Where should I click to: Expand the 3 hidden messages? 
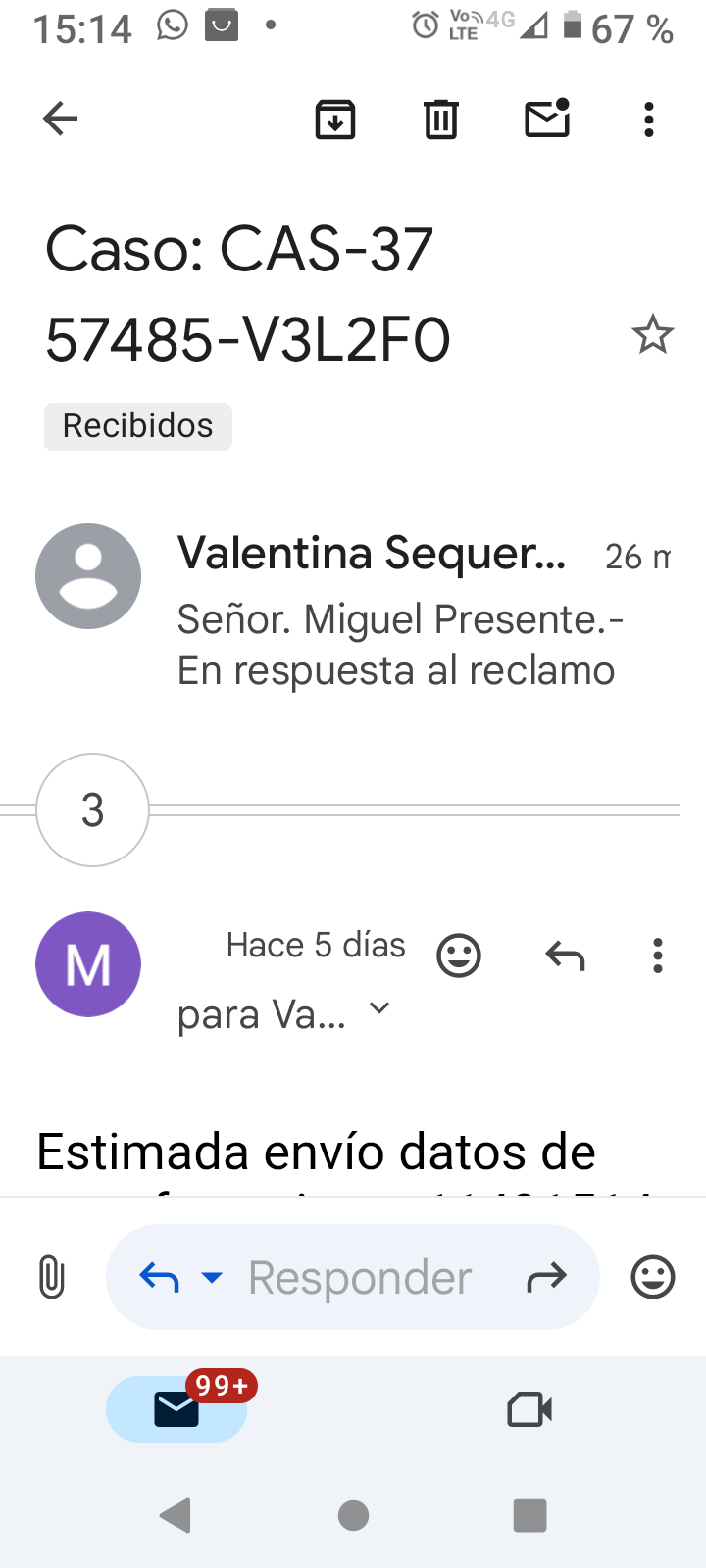tap(92, 809)
